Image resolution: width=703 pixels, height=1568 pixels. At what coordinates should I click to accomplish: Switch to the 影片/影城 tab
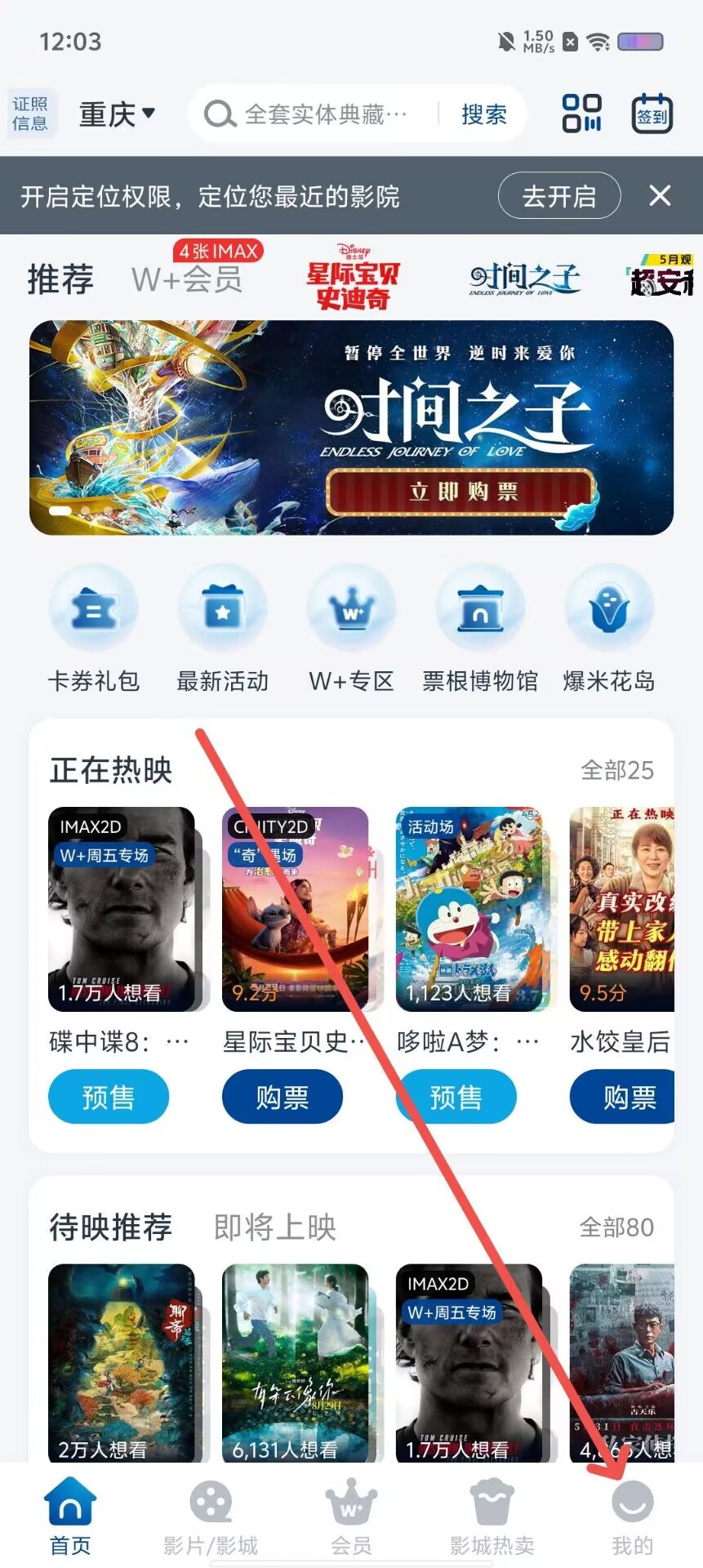click(x=211, y=1517)
